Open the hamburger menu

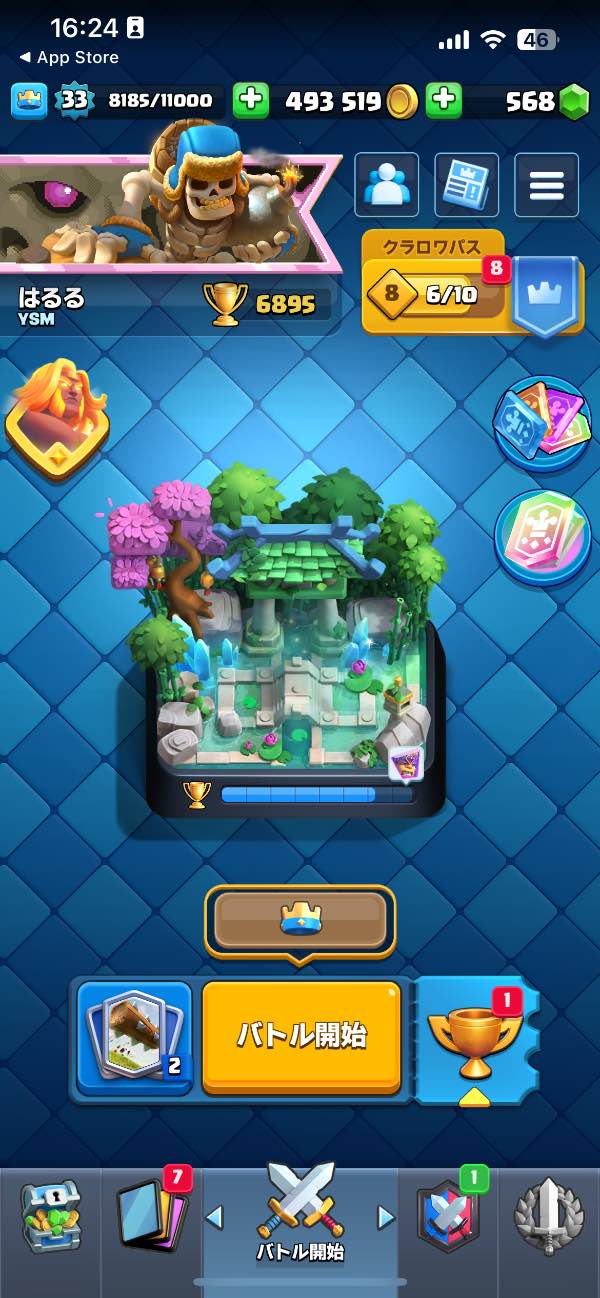click(546, 185)
